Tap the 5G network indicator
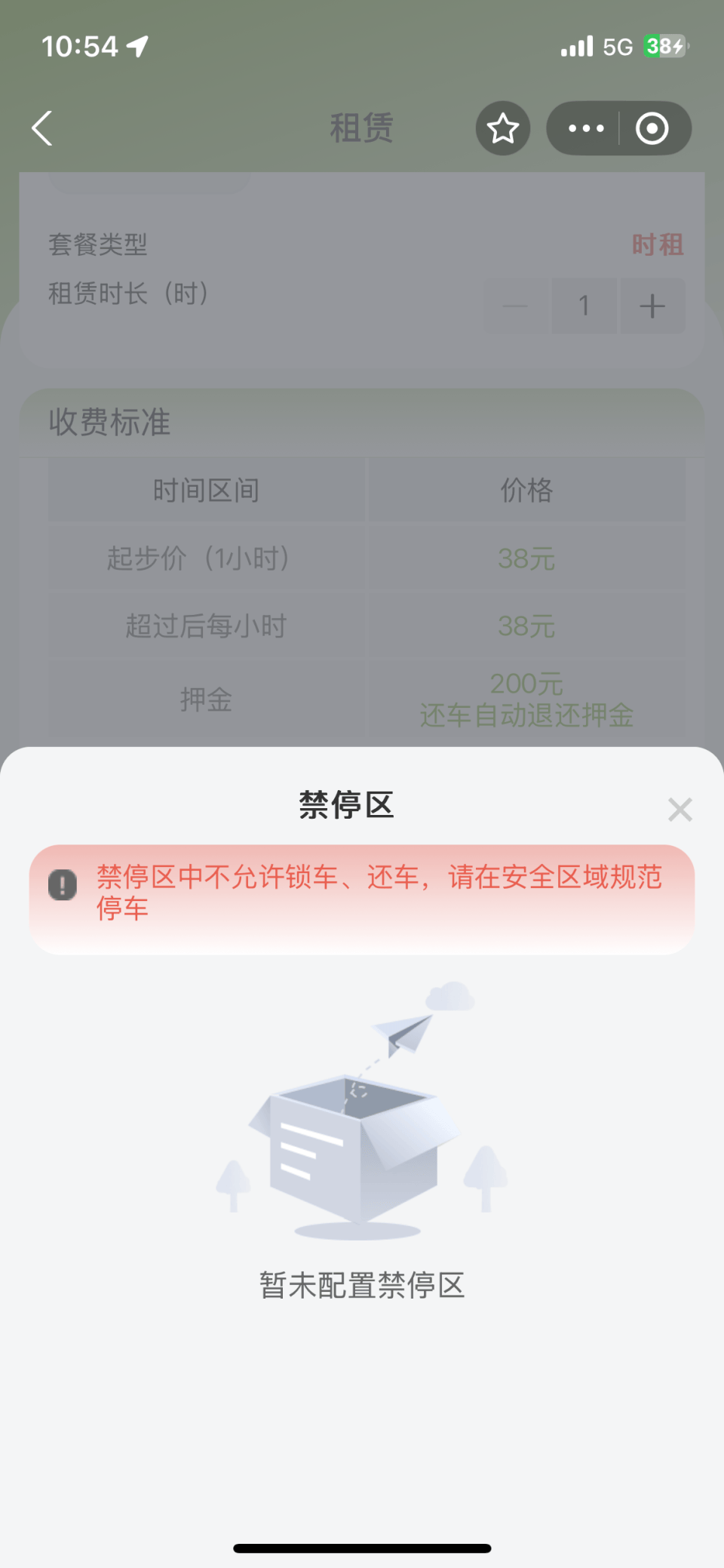Screen dimensions: 724x1568 pyautogui.click(x=615, y=45)
